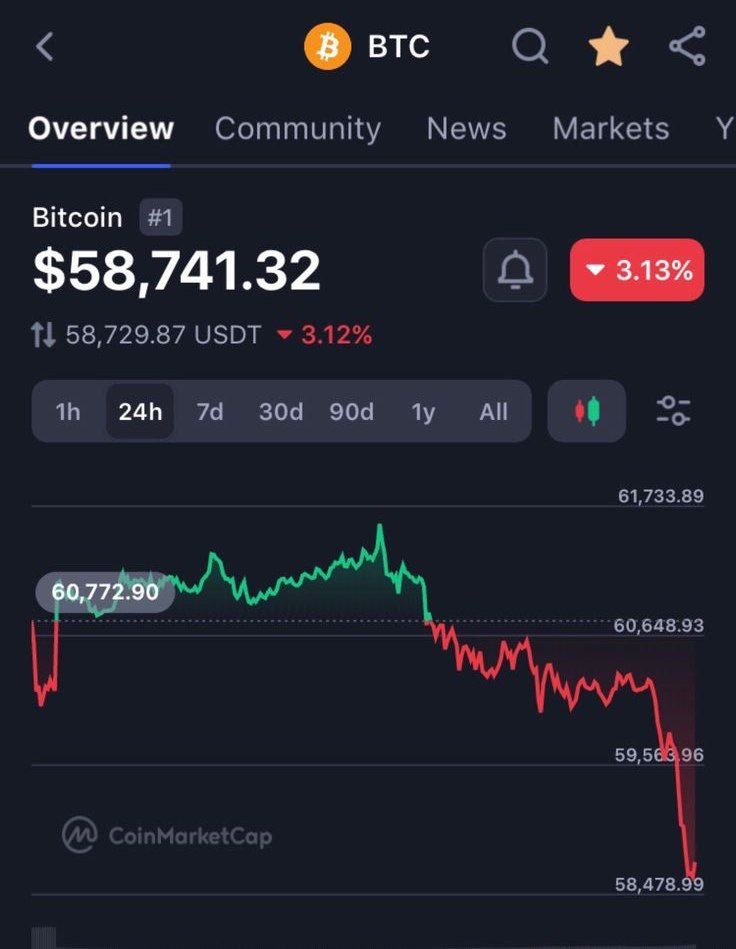
Task: Select the 1h chart range
Action: click(x=68, y=412)
